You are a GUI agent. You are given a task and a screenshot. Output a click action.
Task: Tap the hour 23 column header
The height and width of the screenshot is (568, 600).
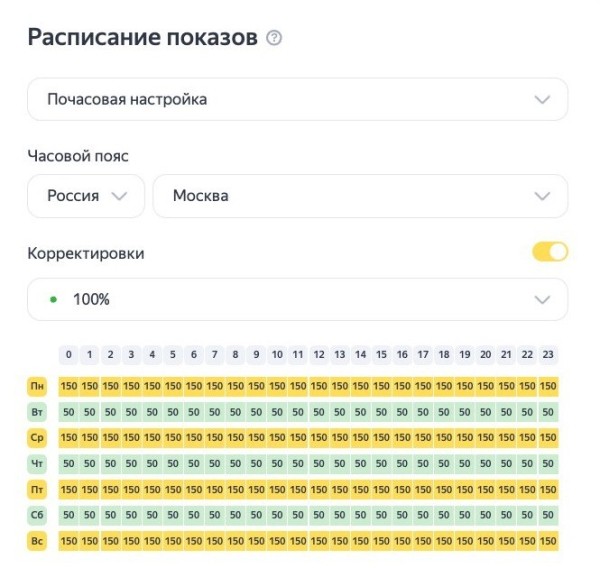(x=548, y=354)
